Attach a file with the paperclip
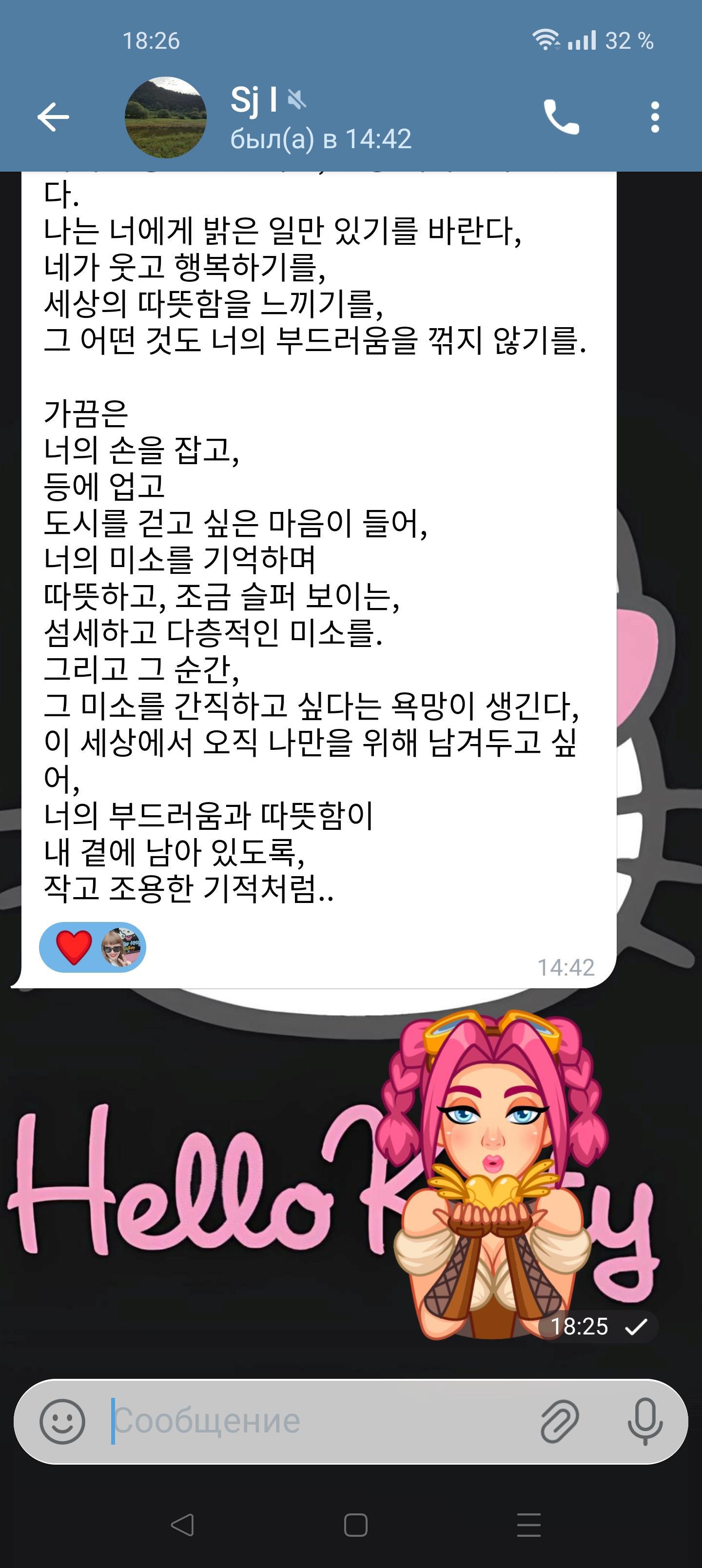The image size is (702, 1568). click(x=559, y=1421)
